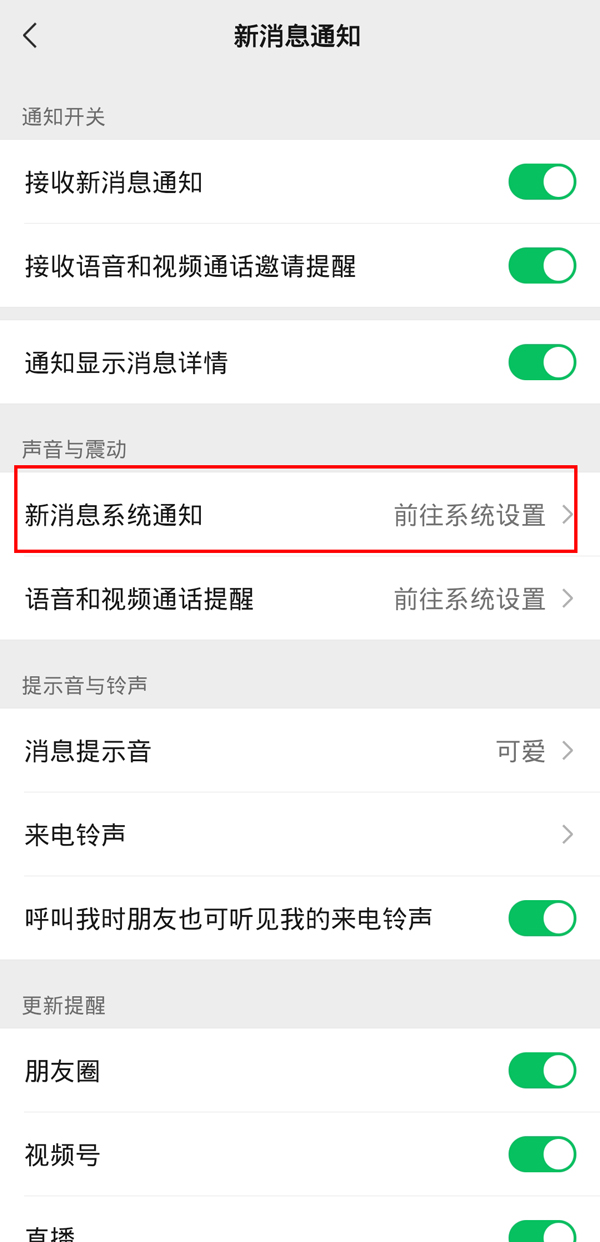Toggle 视频号 update reminder
This screenshot has height=1242, width=600.
pos(542,1155)
